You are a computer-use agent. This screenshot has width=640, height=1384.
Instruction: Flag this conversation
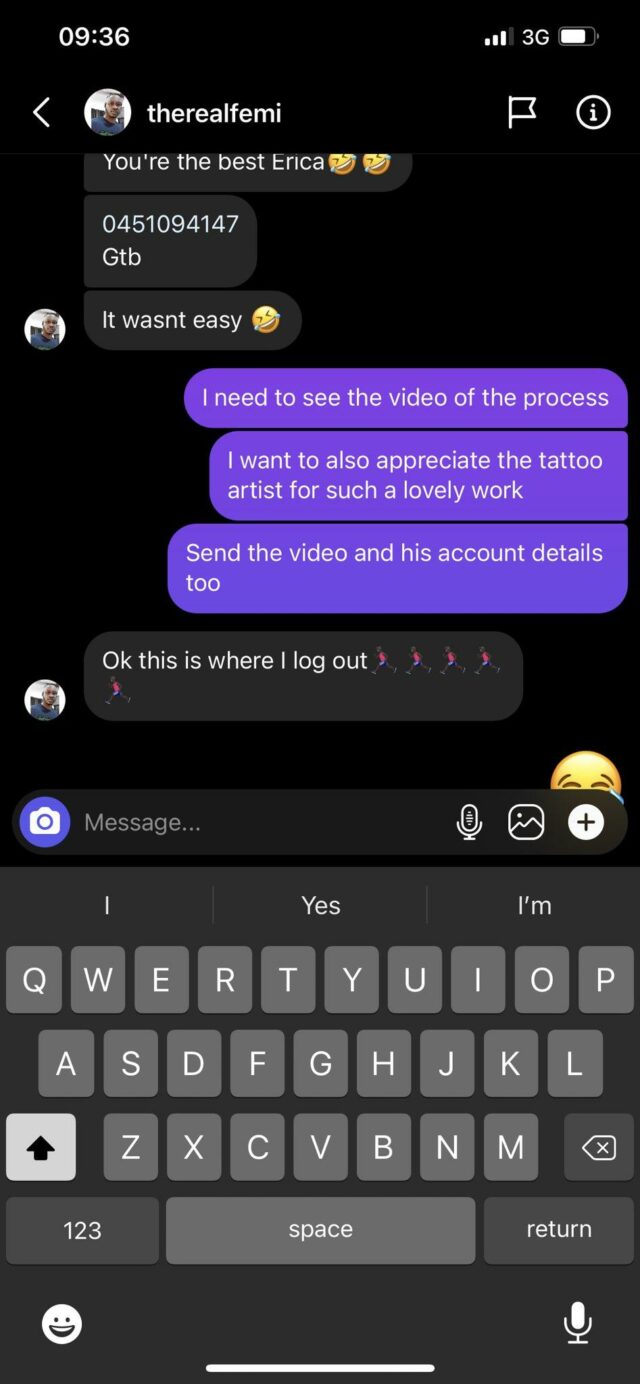pyautogui.click(x=522, y=113)
